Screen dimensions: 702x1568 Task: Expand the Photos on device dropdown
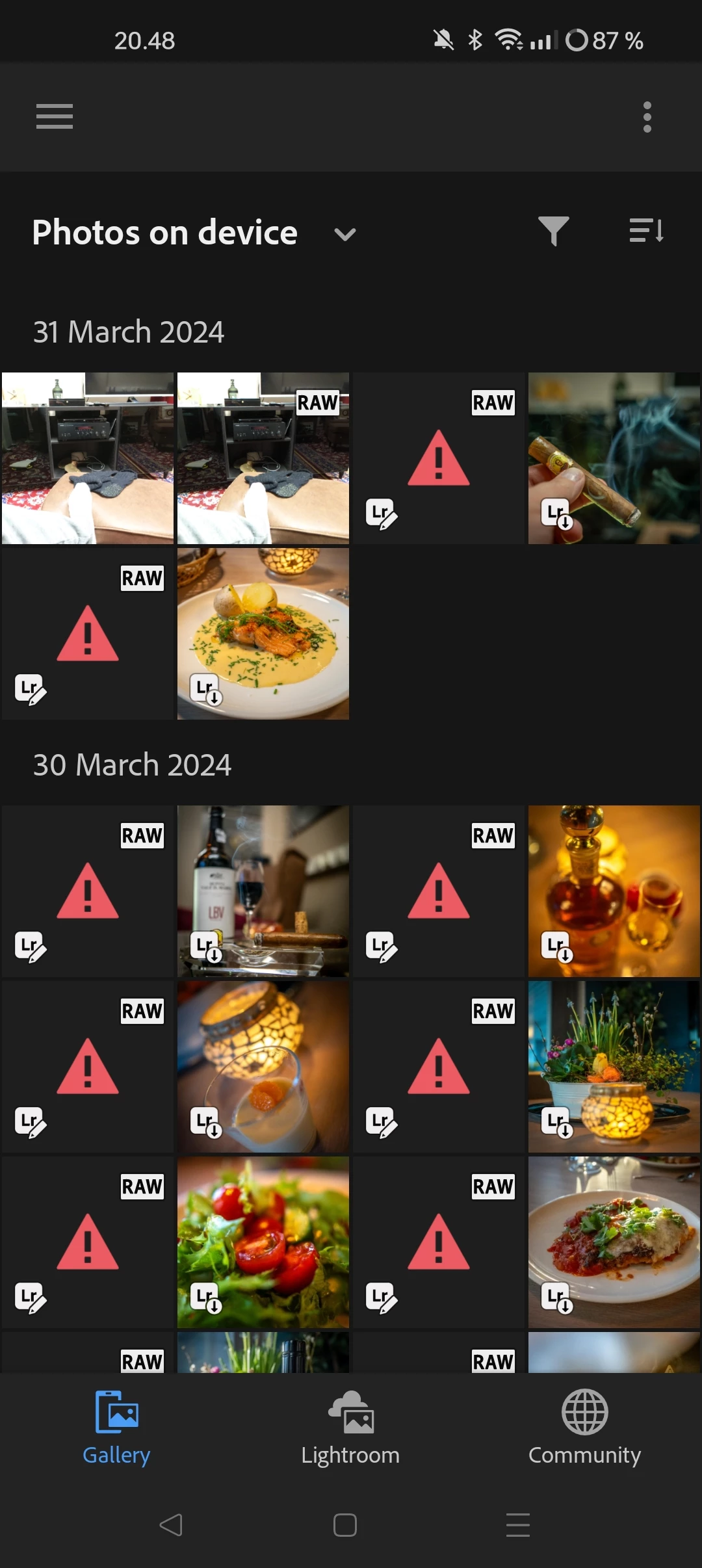click(x=344, y=234)
